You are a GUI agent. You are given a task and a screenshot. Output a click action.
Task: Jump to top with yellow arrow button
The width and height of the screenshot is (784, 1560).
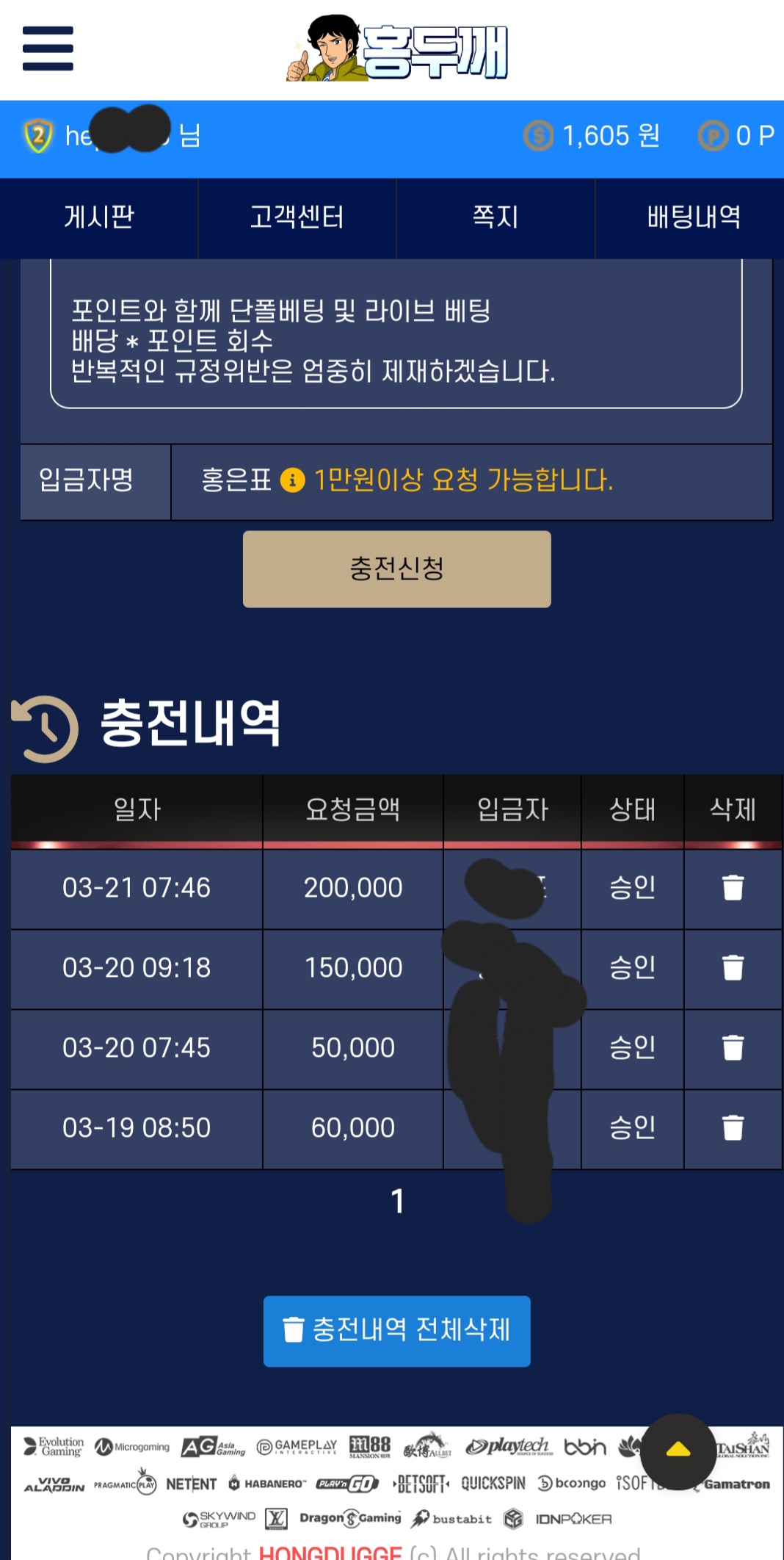tap(678, 1451)
